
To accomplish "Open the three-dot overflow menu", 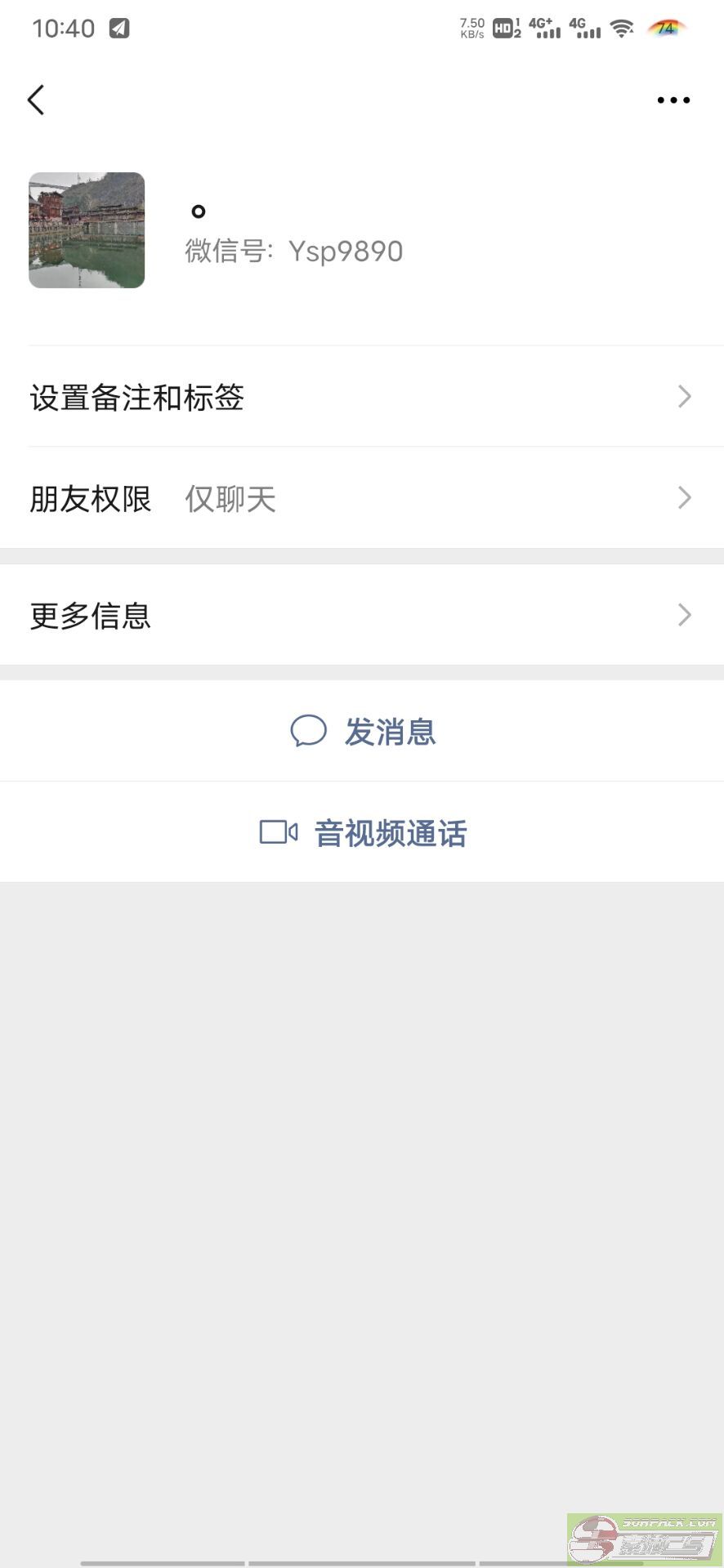I will click(673, 100).
